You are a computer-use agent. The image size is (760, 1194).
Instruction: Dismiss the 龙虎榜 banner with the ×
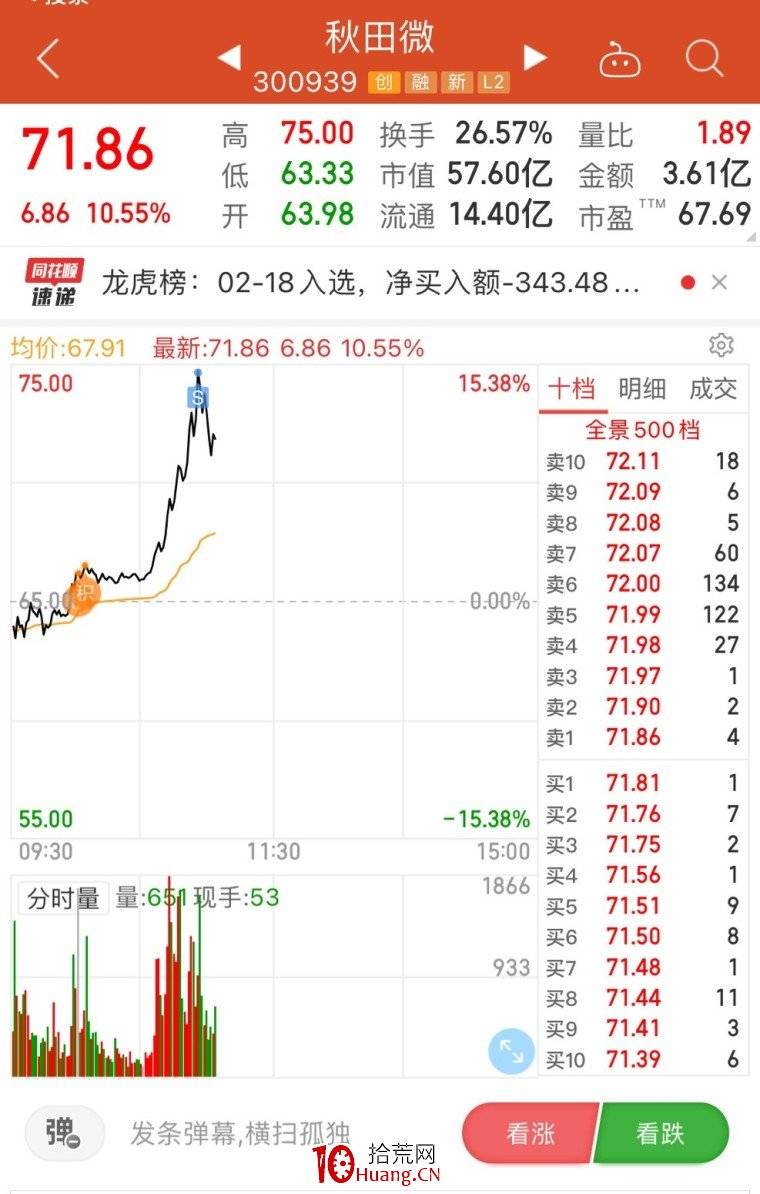click(x=719, y=281)
